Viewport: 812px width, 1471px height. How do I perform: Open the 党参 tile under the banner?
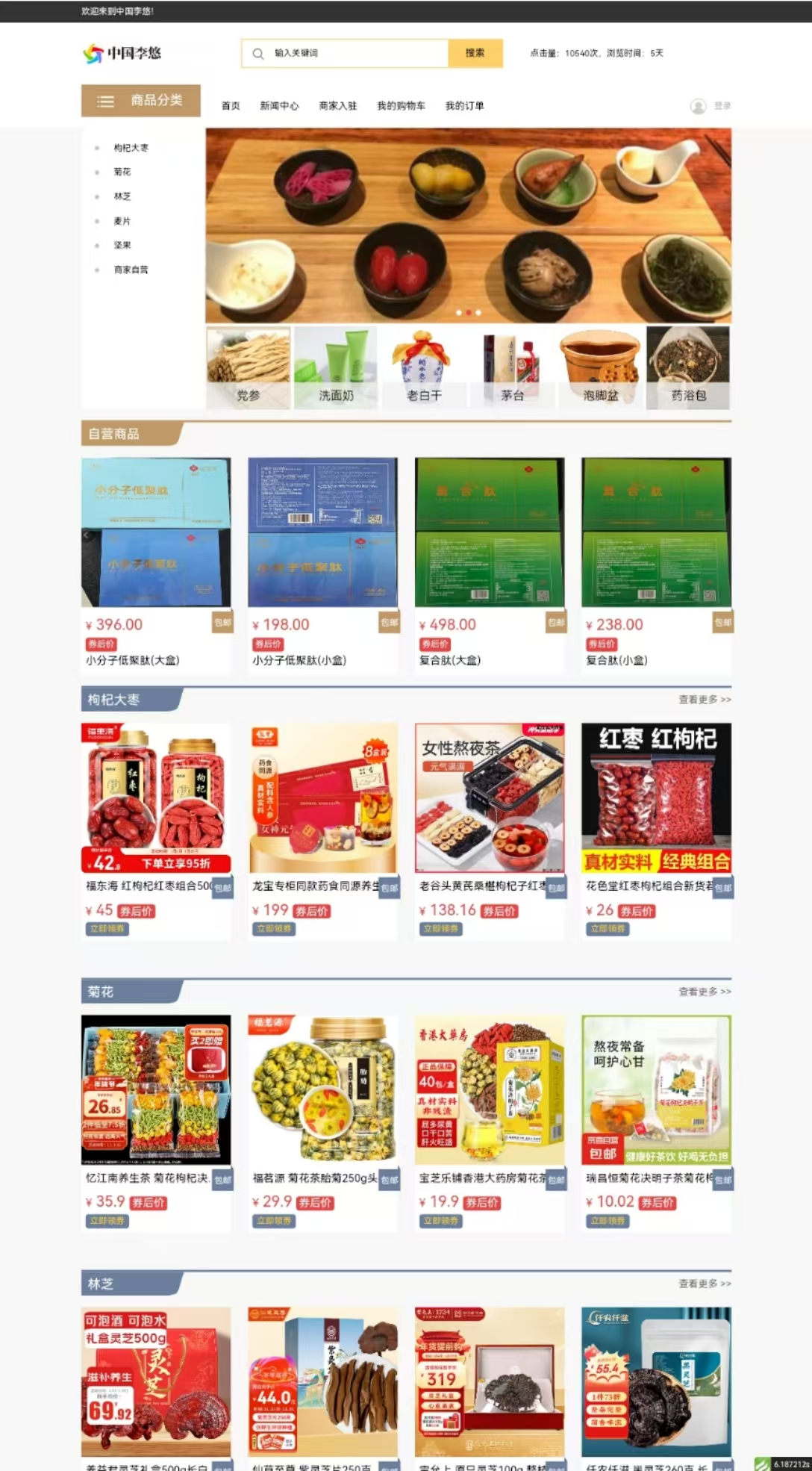(249, 367)
